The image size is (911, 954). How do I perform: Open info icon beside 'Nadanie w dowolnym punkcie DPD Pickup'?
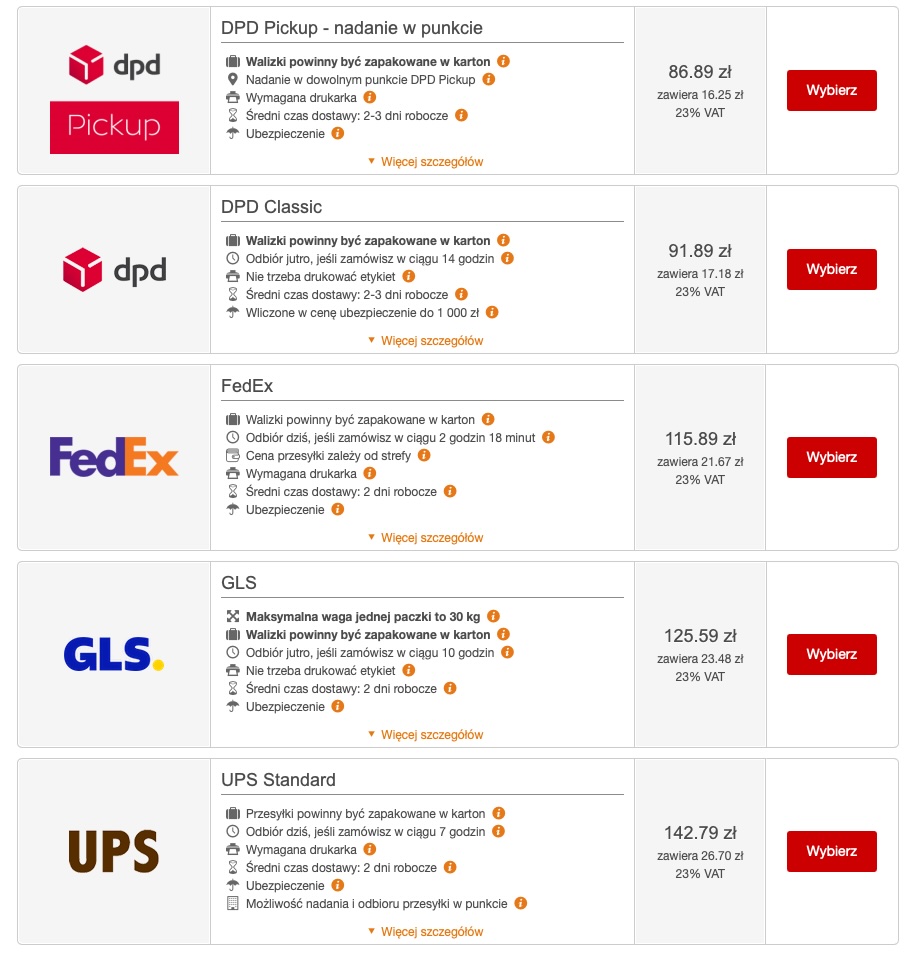pyautogui.click(x=488, y=79)
